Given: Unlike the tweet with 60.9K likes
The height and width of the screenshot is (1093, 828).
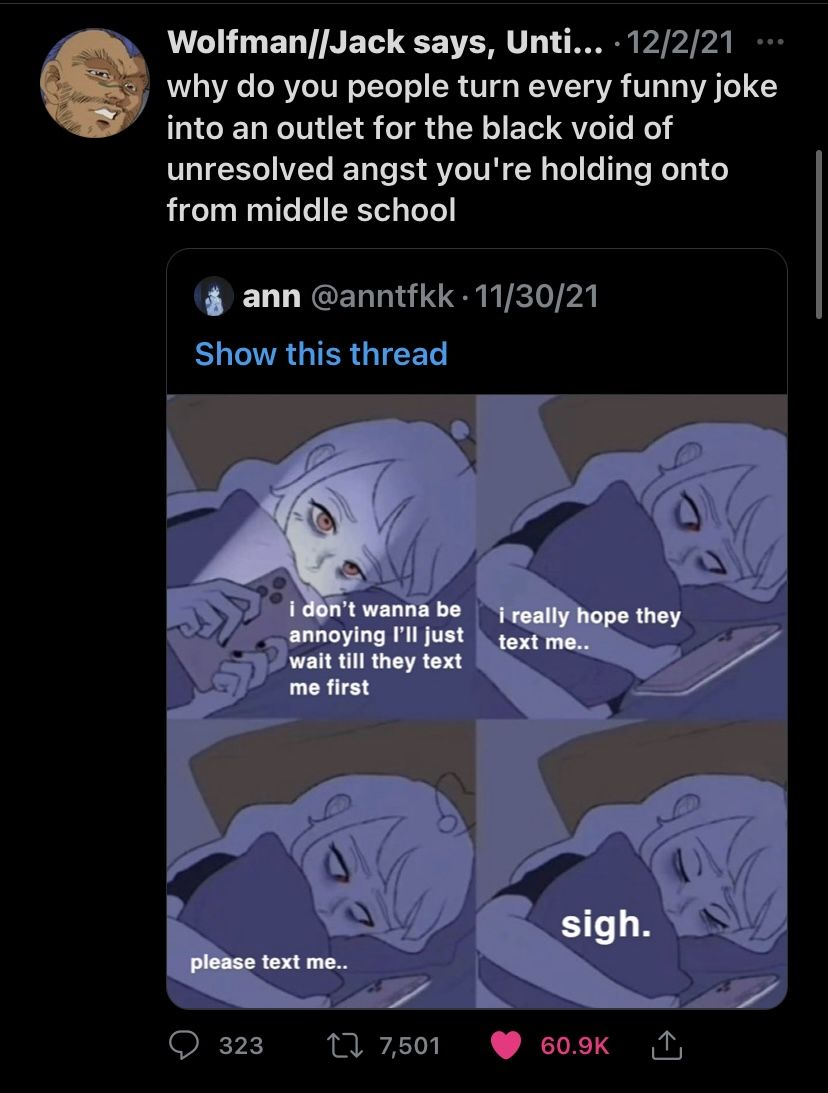Looking at the screenshot, I should pyautogui.click(x=508, y=1045).
